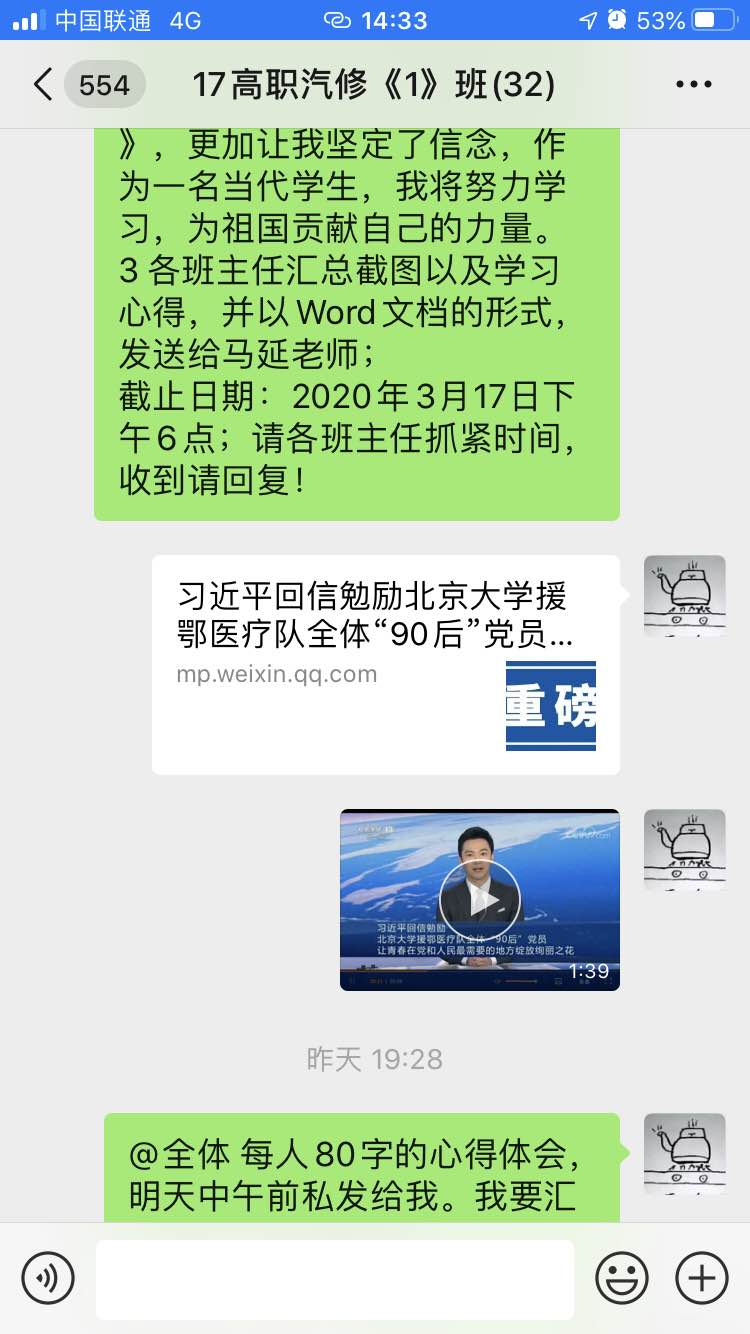The image size is (750, 1334).
Task: Tap the message text field
Action: point(335,1279)
